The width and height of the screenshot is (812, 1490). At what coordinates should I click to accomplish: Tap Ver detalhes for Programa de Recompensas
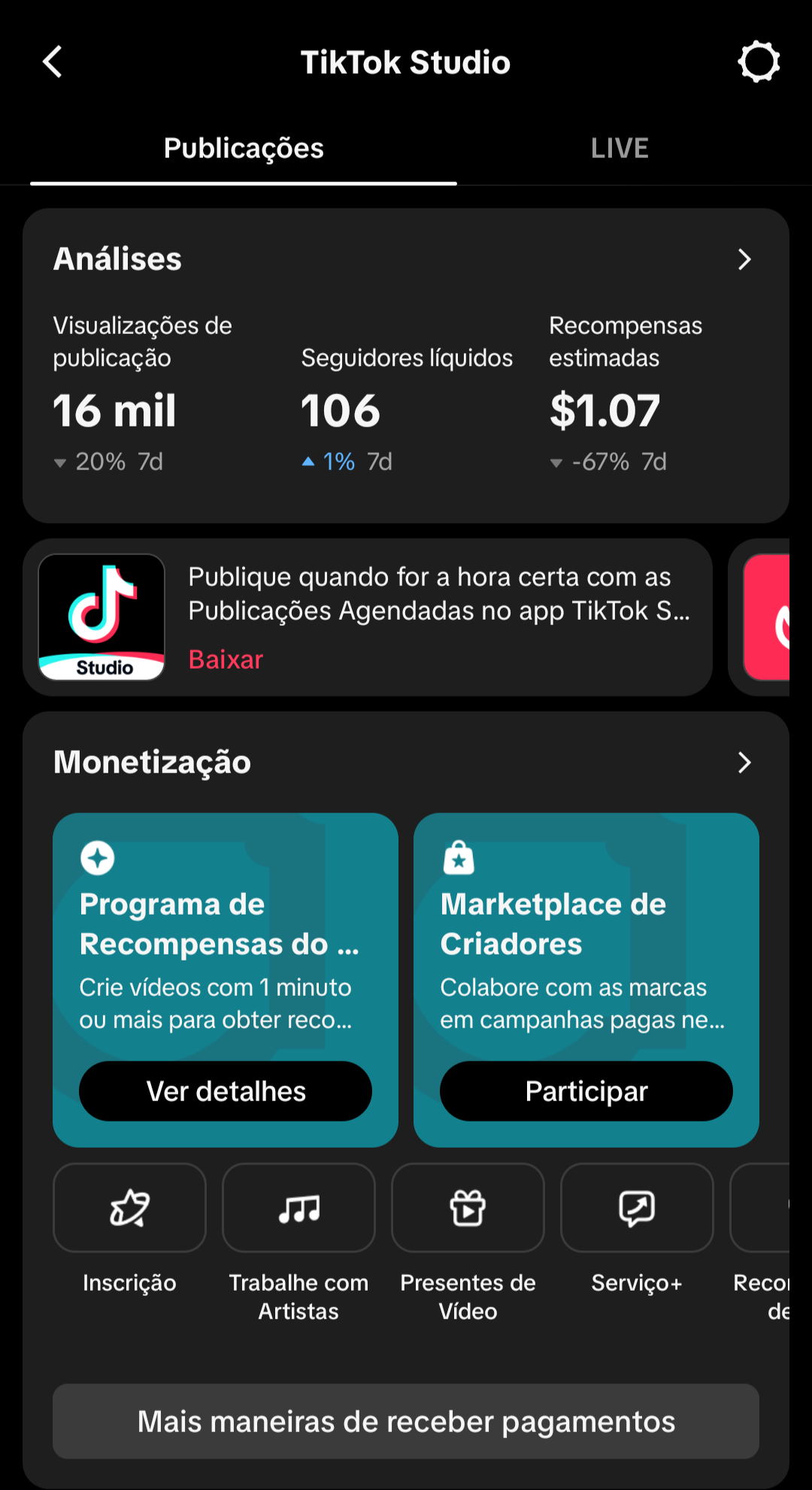[226, 1091]
